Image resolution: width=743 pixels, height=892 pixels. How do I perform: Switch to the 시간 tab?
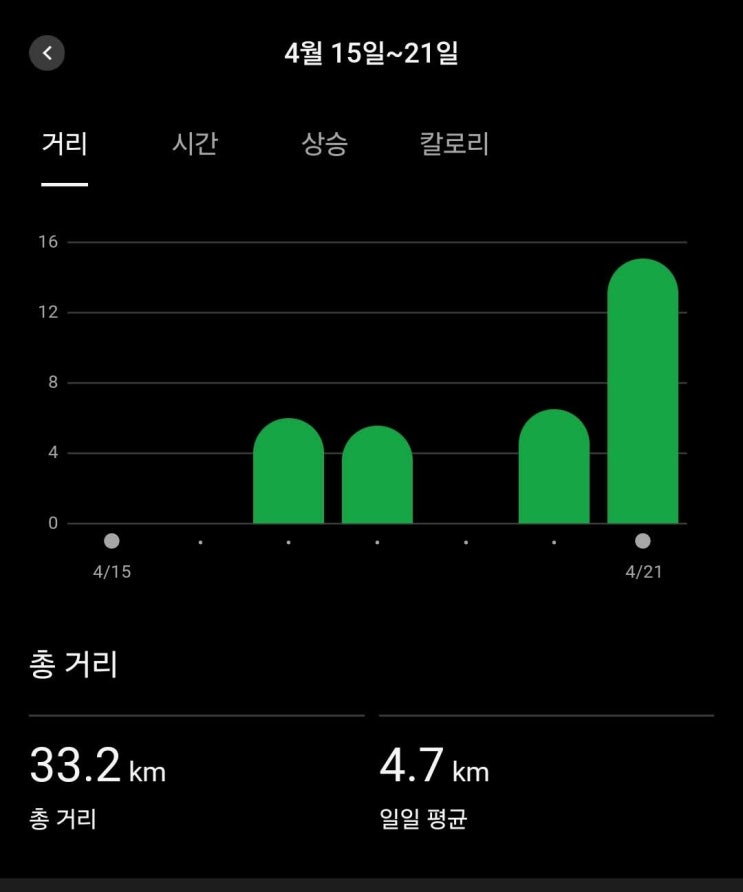[195, 144]
